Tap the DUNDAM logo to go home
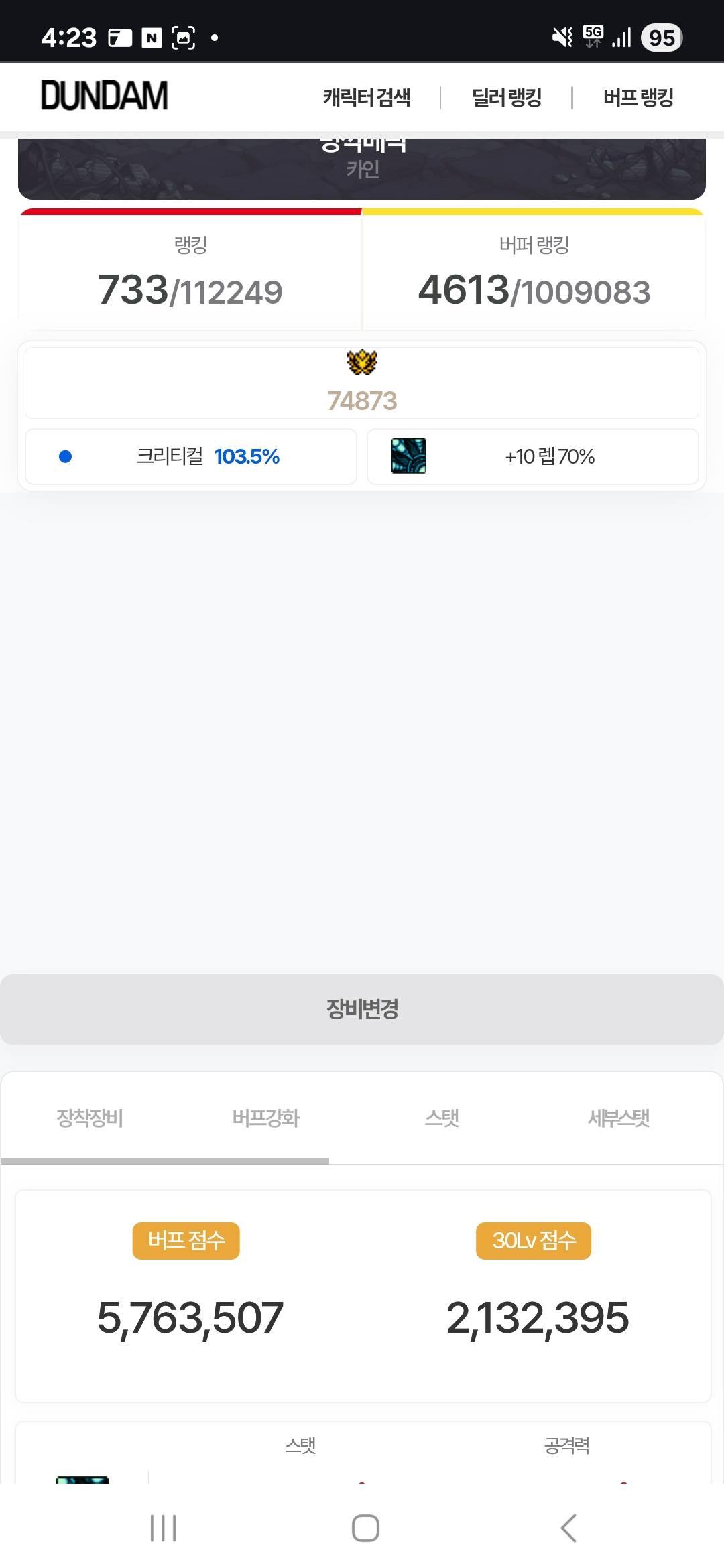724x1568 pixels. 104,96
